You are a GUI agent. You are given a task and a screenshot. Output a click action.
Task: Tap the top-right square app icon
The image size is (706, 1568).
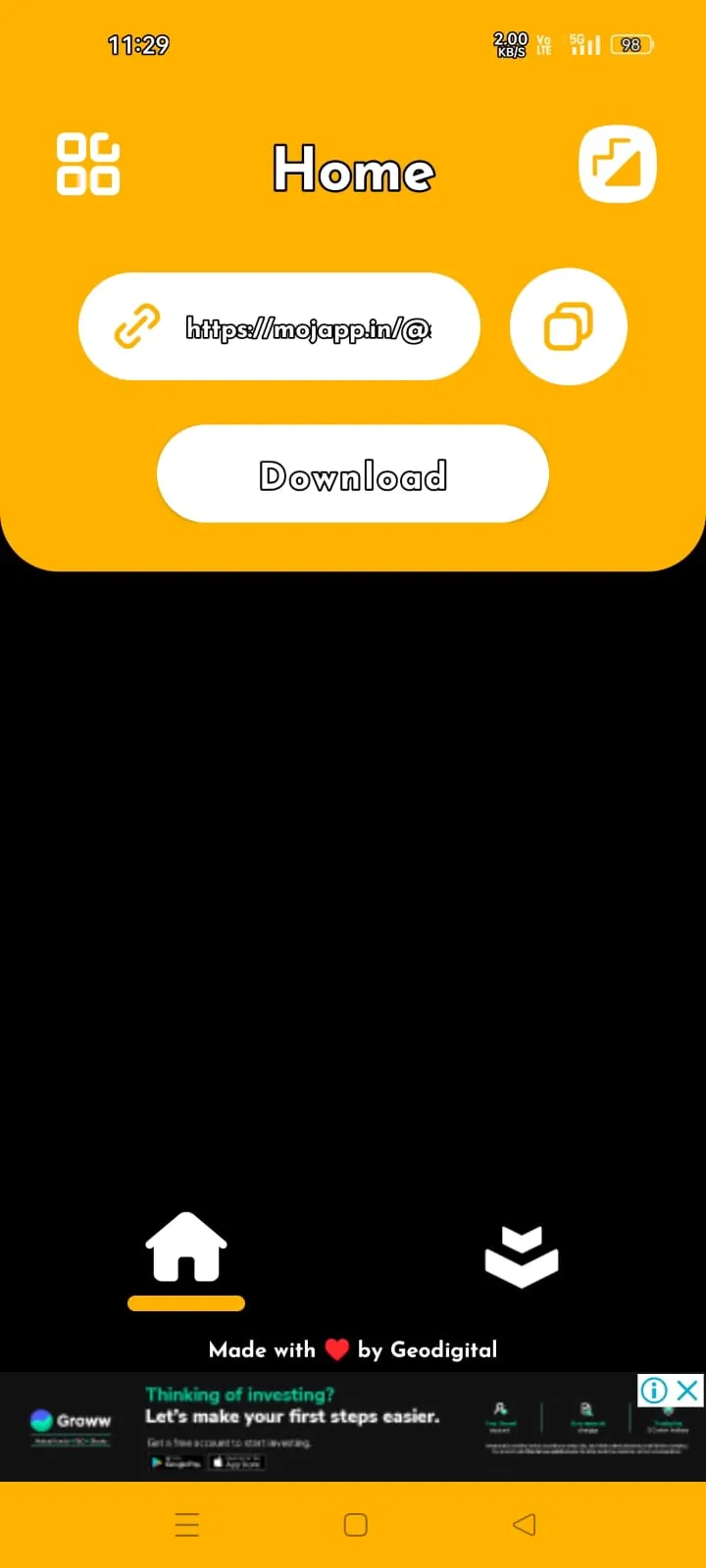(617, 164)
